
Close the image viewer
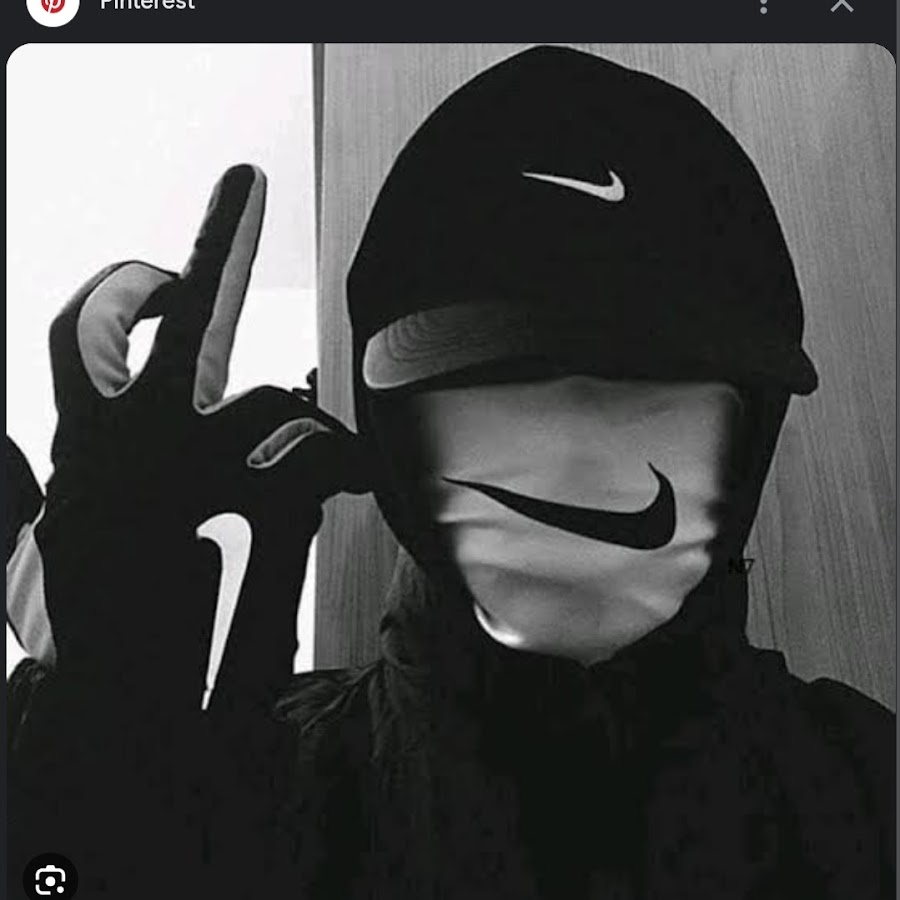(x=842, y=5)
